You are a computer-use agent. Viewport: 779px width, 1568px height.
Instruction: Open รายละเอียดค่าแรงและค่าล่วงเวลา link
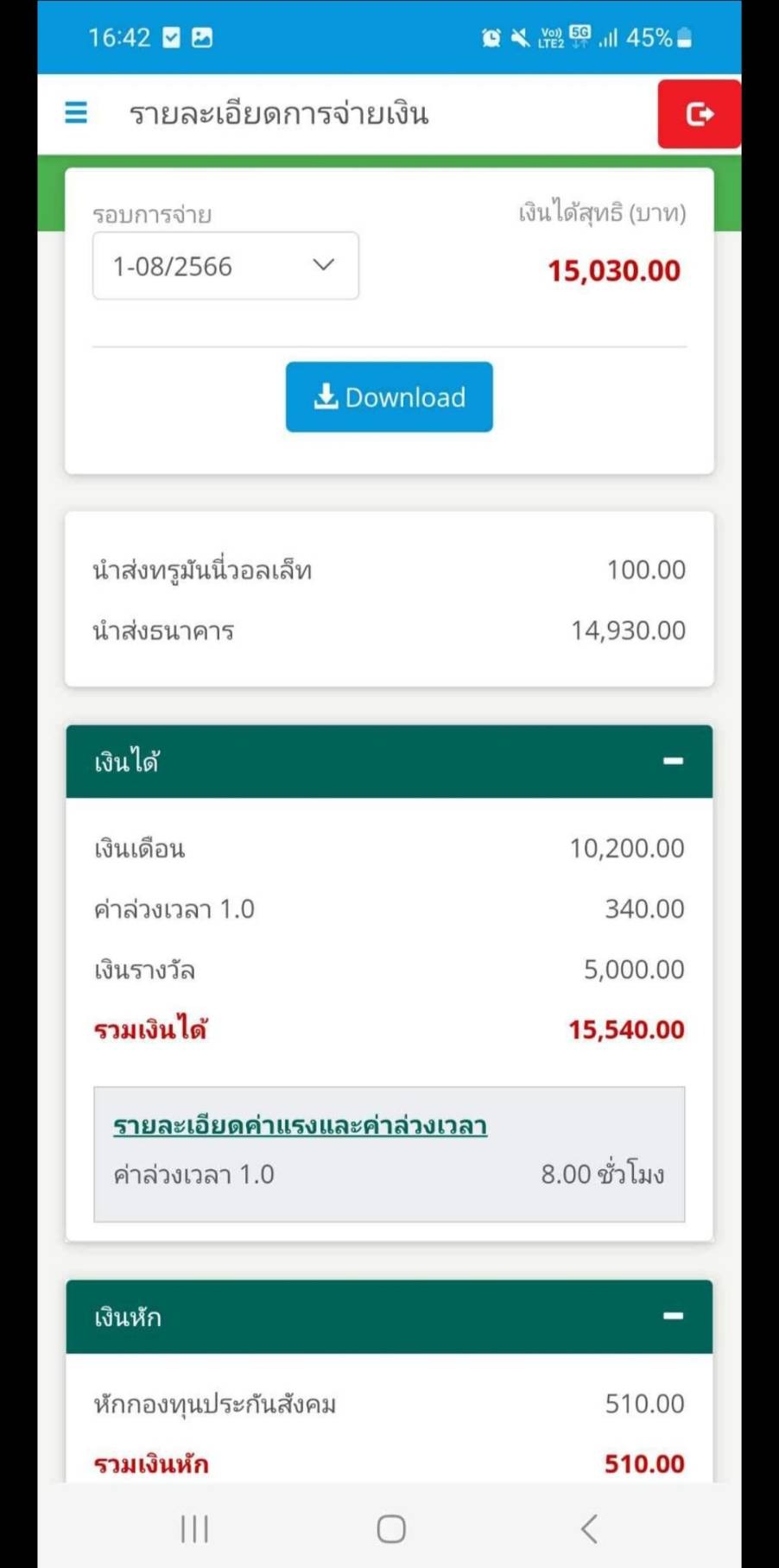[x=300, y=1126]
